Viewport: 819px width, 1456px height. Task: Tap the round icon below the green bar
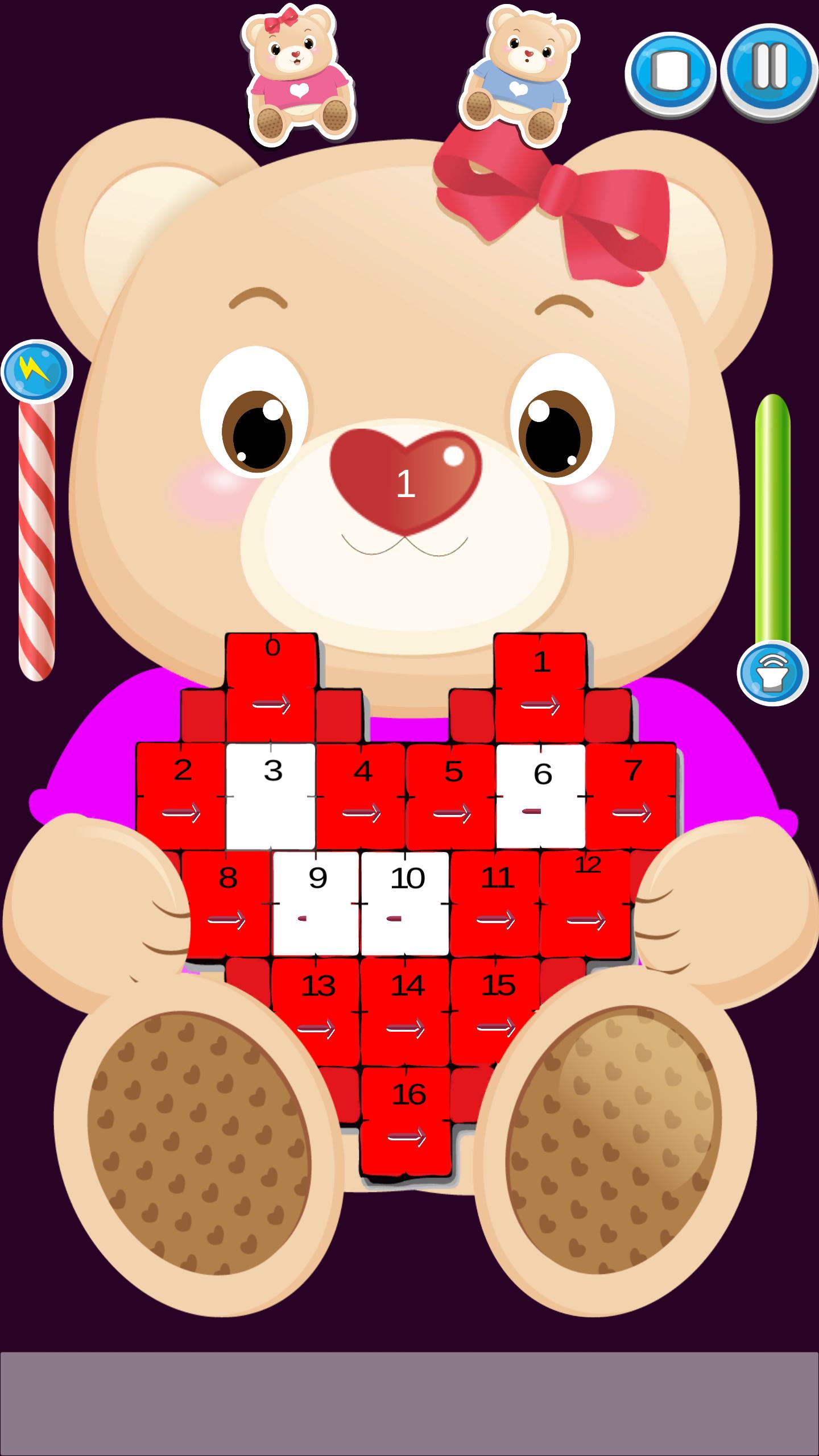(x=772, y=673)
